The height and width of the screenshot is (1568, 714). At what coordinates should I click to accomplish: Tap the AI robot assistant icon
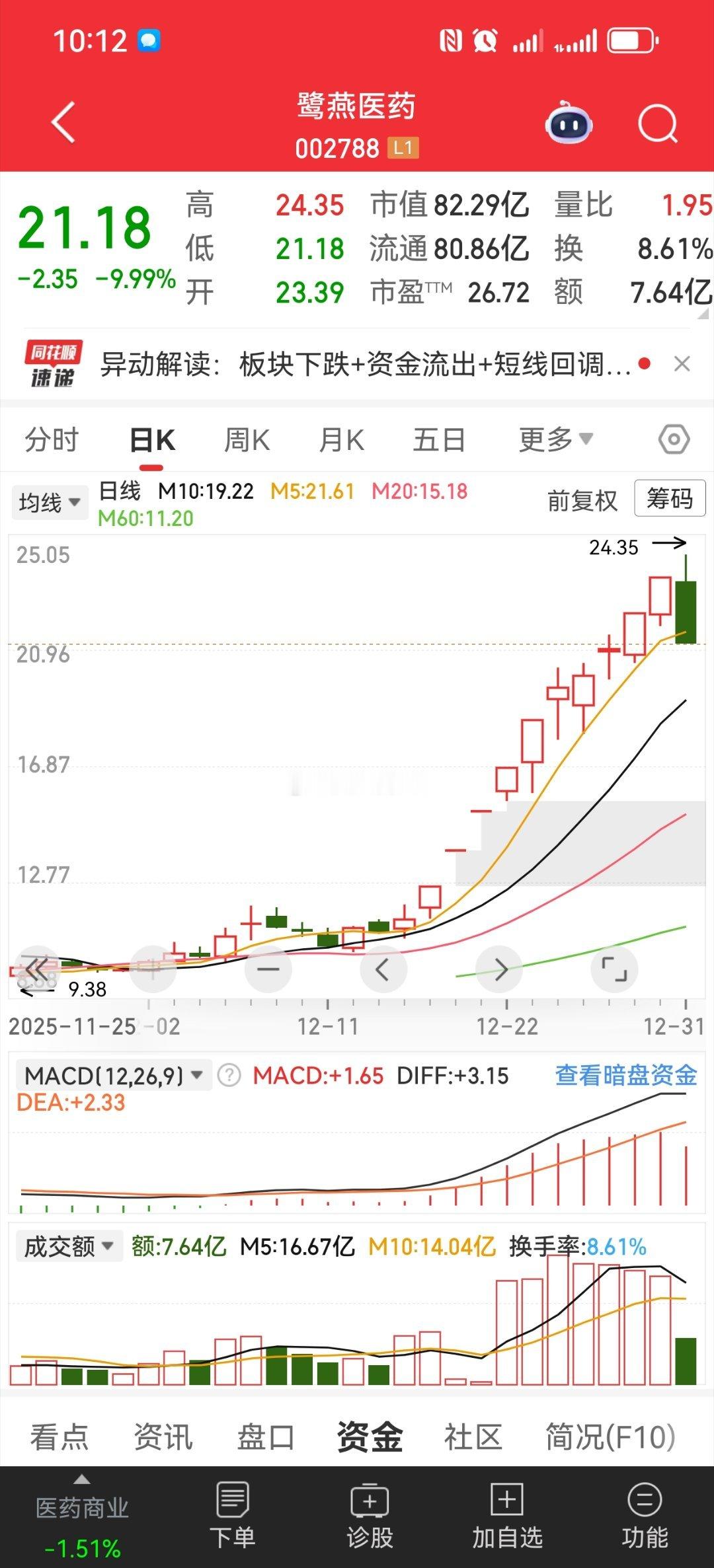(567, 122)
